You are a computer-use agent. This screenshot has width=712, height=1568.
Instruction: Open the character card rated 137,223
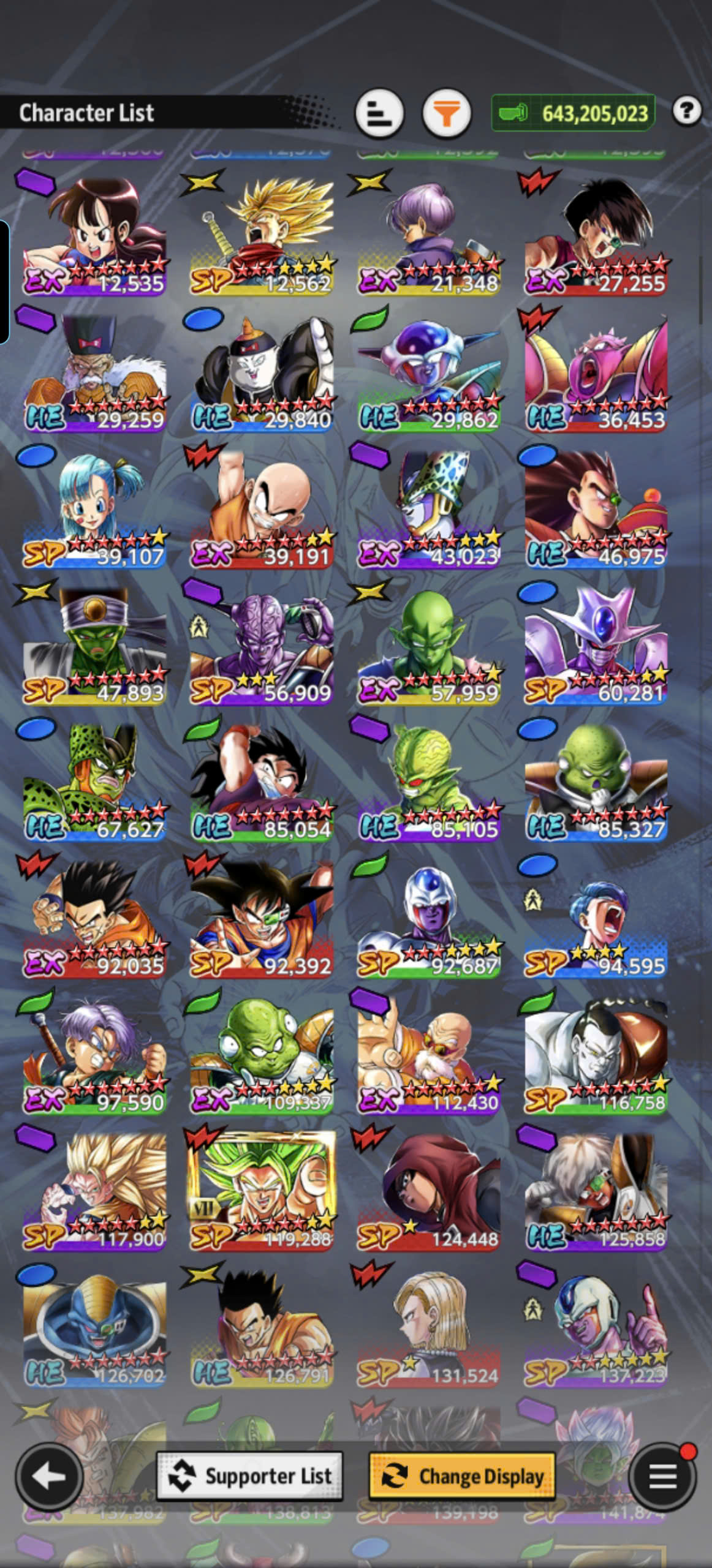[596, 1329]
